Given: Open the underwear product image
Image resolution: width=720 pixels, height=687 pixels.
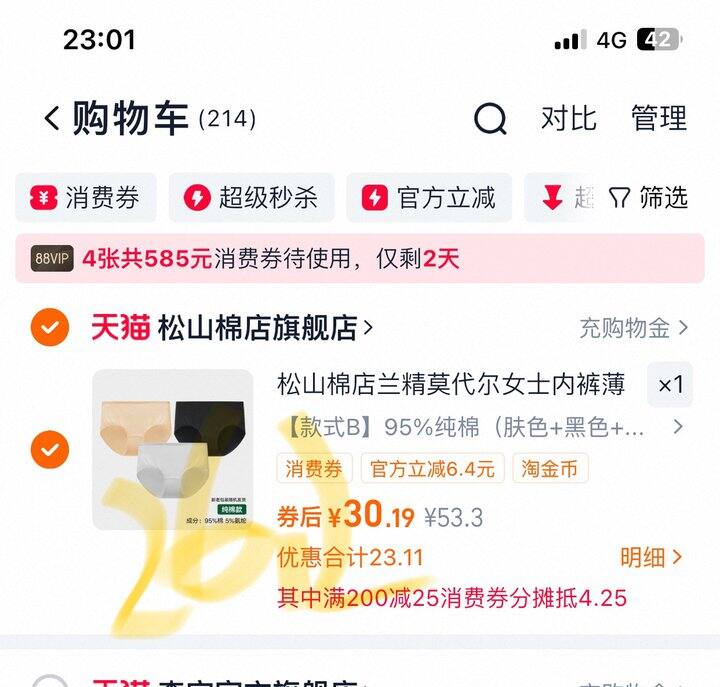Looking at the screenshot, I should point(173,450).
